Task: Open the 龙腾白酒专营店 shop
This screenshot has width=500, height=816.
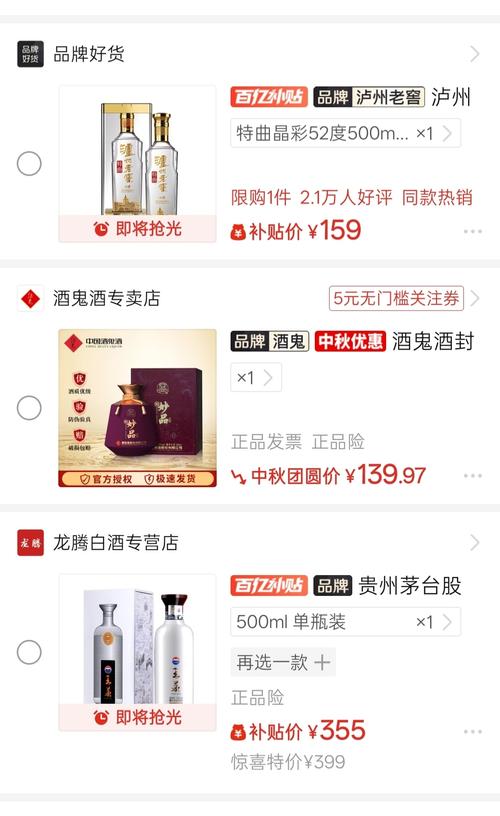Action: [x=116, y=543]
